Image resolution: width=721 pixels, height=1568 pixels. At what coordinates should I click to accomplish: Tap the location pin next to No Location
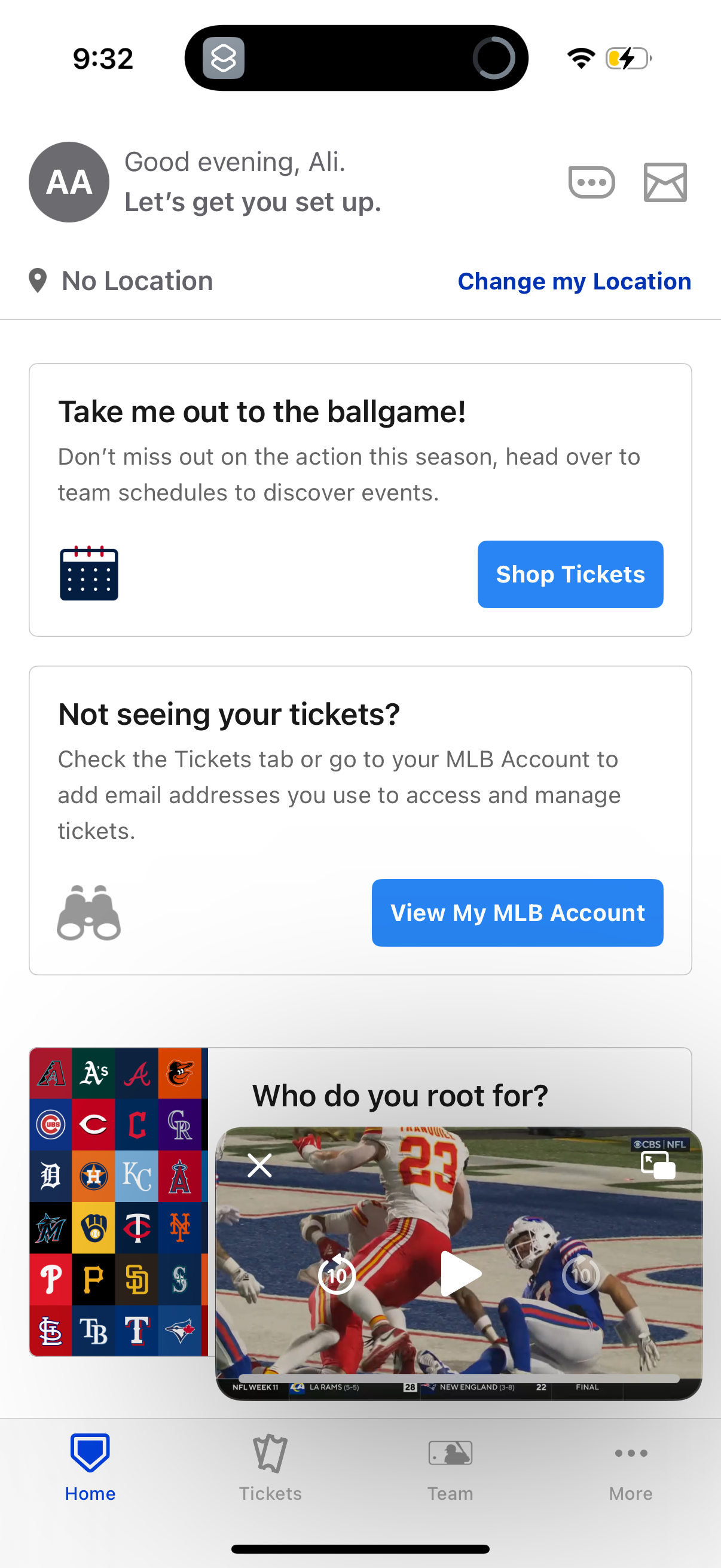pos(37,280)
